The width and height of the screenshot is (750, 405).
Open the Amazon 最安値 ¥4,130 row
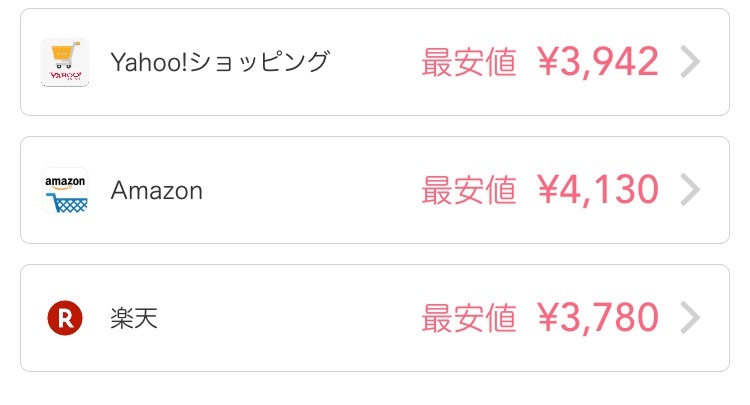375,190
